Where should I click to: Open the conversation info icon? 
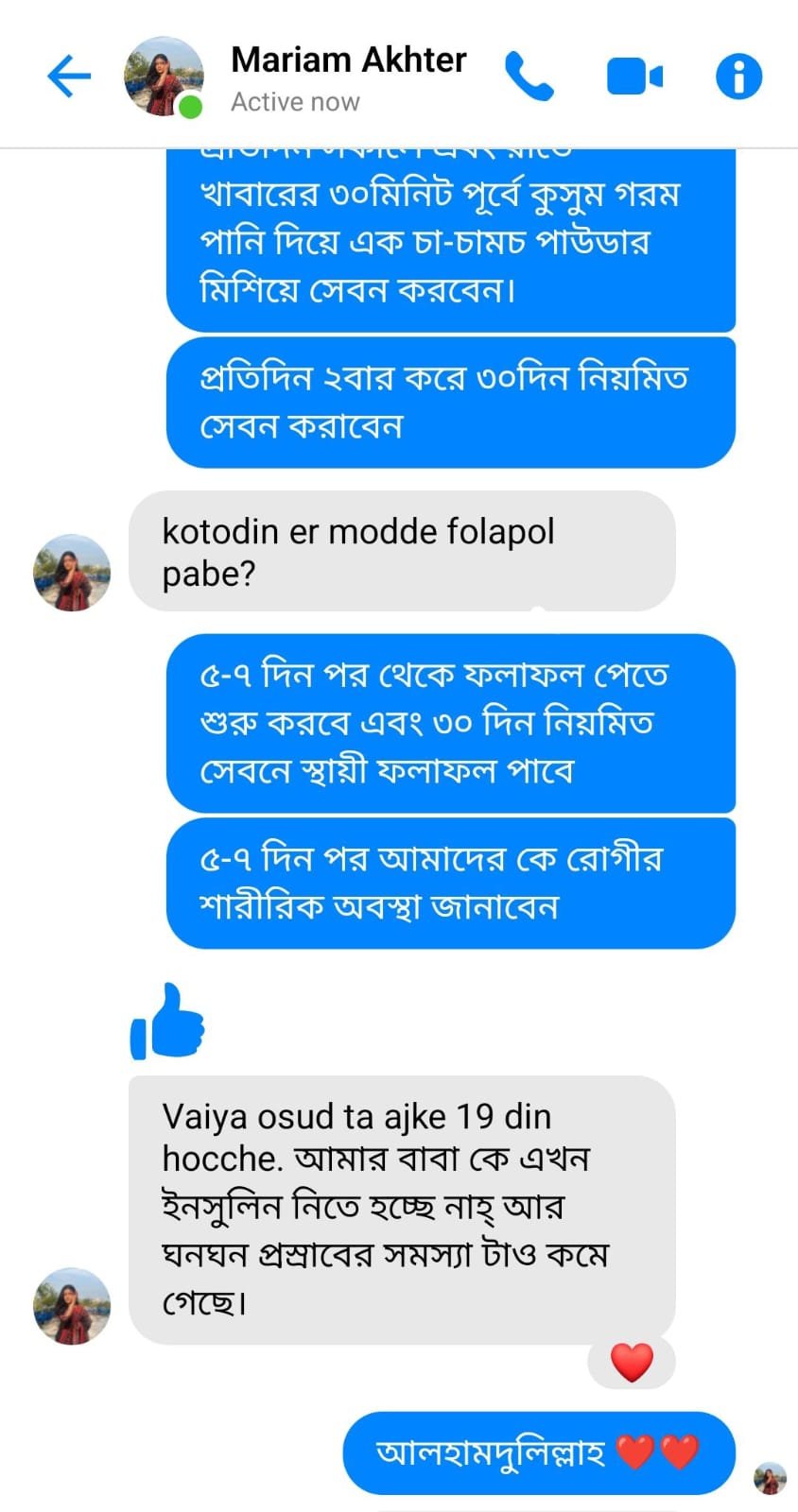click(x=738, y=77)
